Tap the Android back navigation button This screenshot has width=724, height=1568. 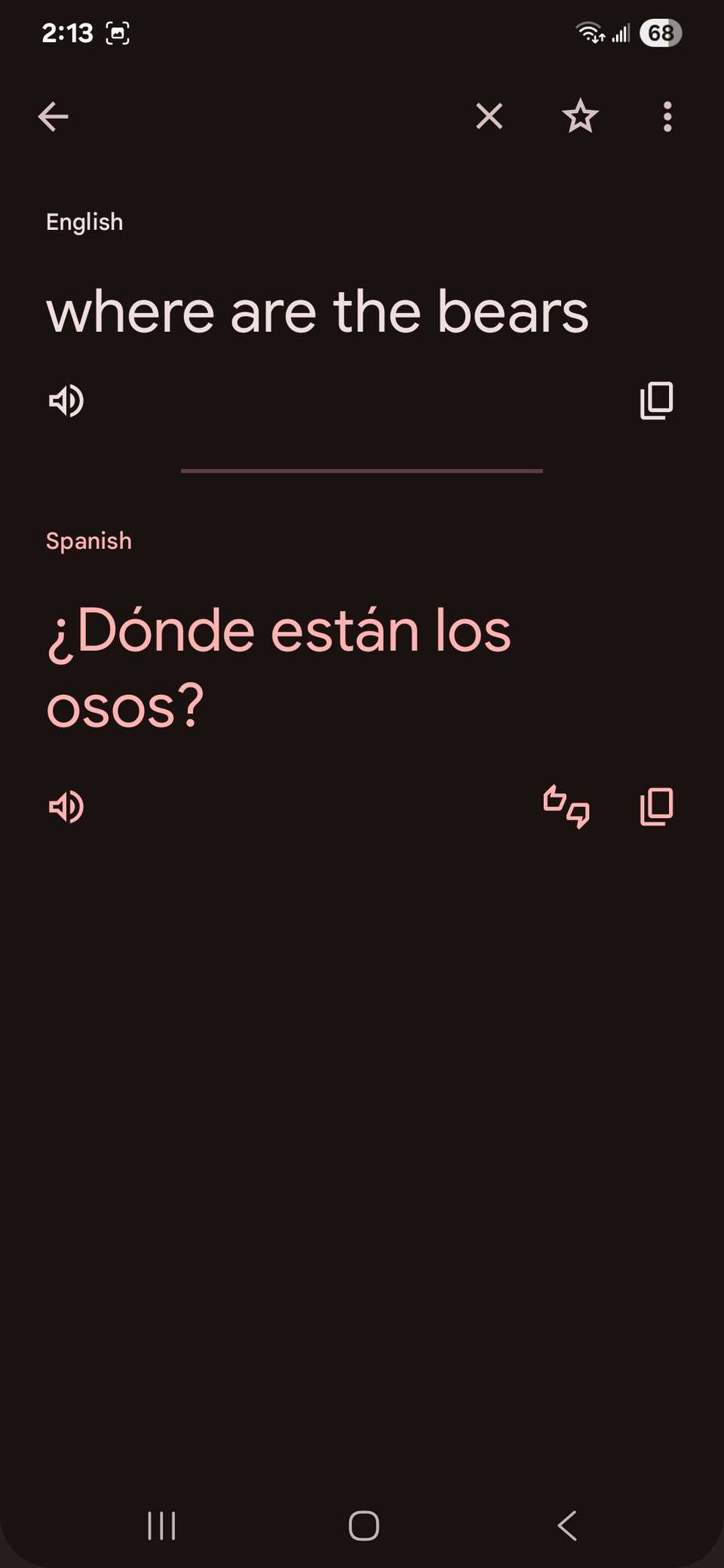click(x=567, y=1526)
